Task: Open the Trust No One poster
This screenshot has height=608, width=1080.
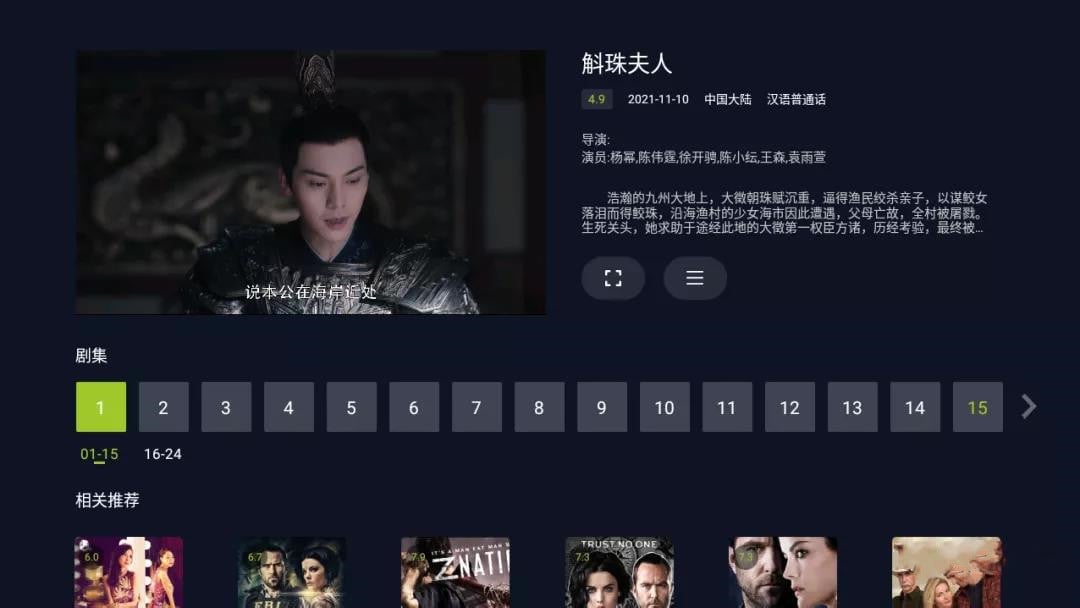Action: (x=619, y=573)
